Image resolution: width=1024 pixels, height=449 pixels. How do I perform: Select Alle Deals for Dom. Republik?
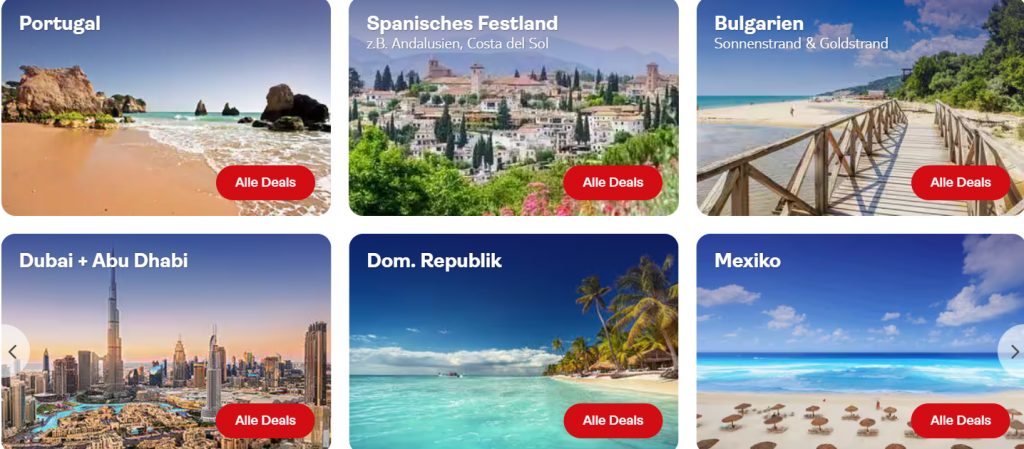pos(612,421)
